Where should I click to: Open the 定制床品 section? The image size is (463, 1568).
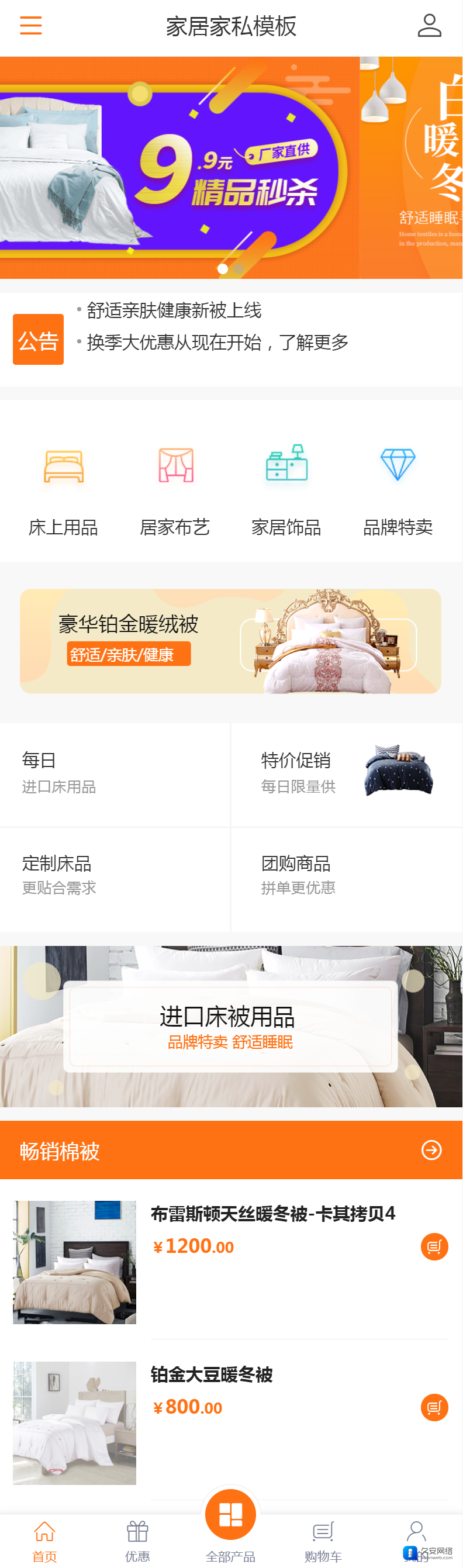click(115, 876)
